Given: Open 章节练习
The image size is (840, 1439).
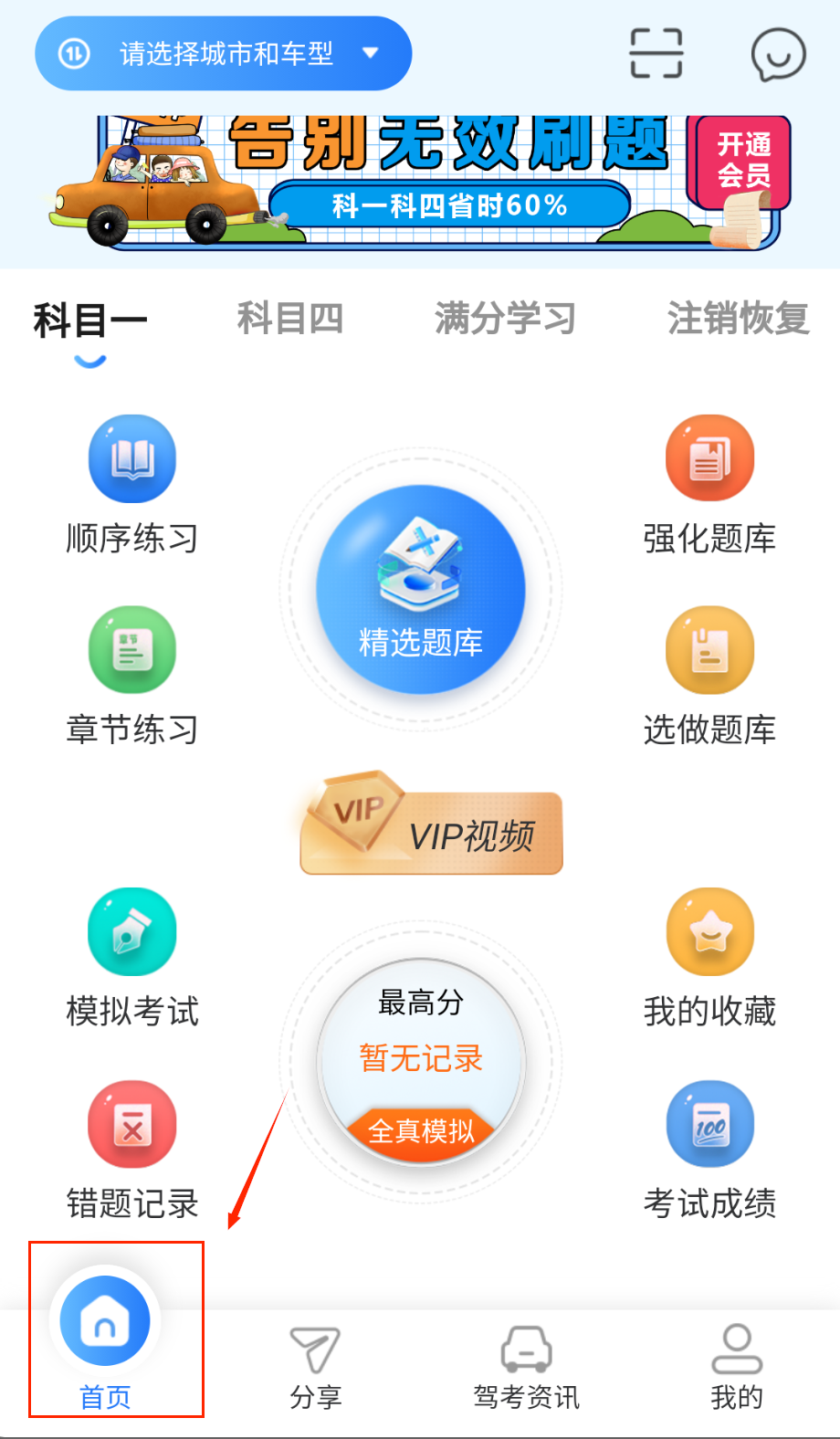Looking at the screenshot, I should click(x=132, y=677).
